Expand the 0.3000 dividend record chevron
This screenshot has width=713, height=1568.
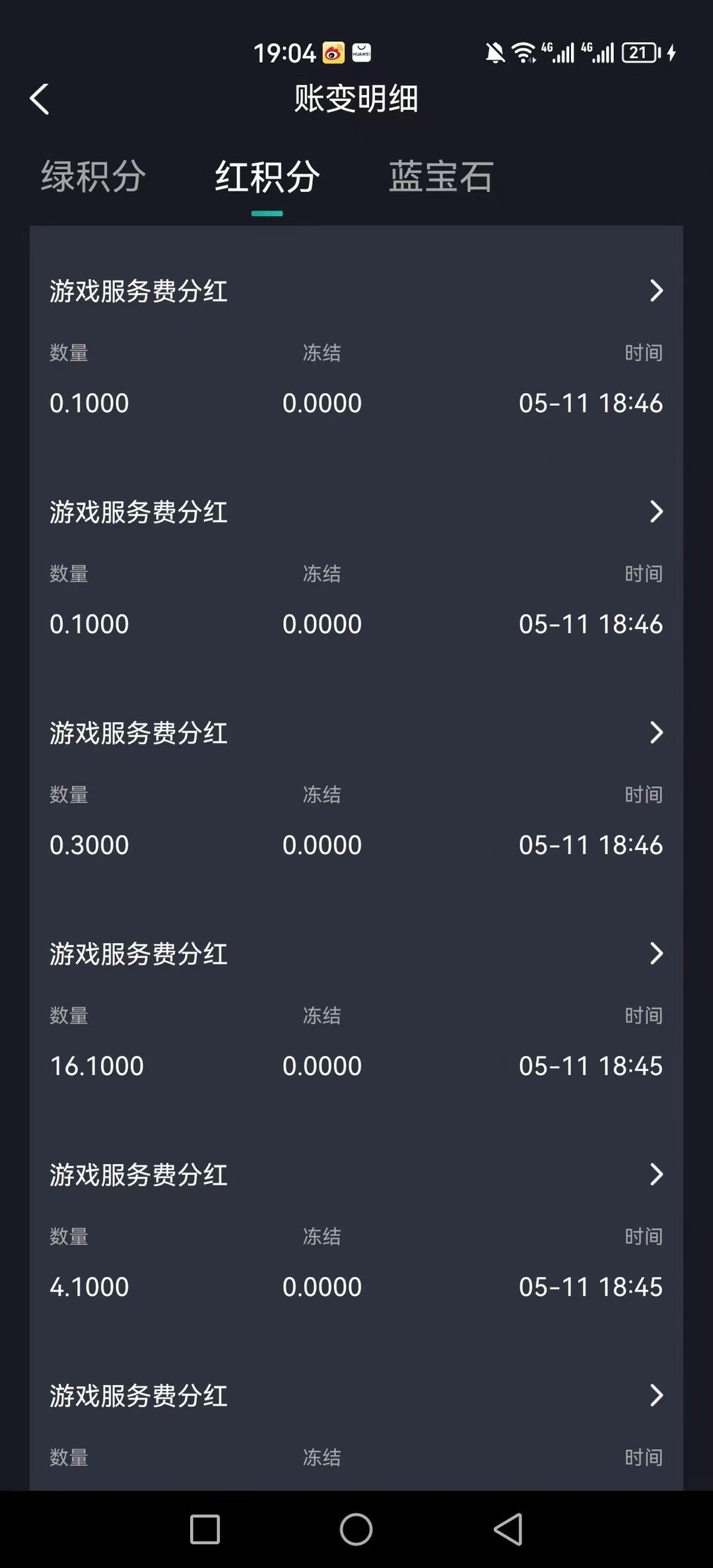click(656, 733)
